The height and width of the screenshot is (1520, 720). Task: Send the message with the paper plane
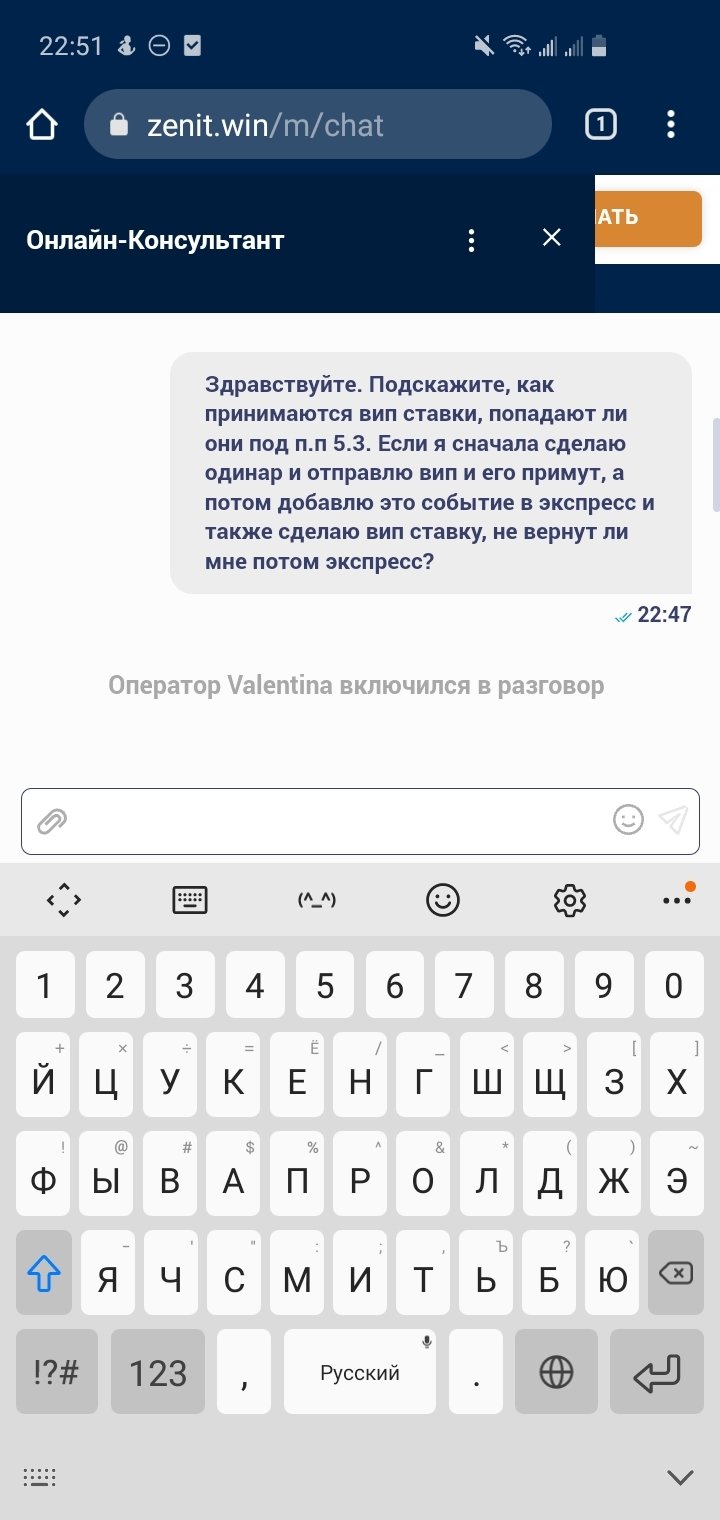click(x=673, y=821)
